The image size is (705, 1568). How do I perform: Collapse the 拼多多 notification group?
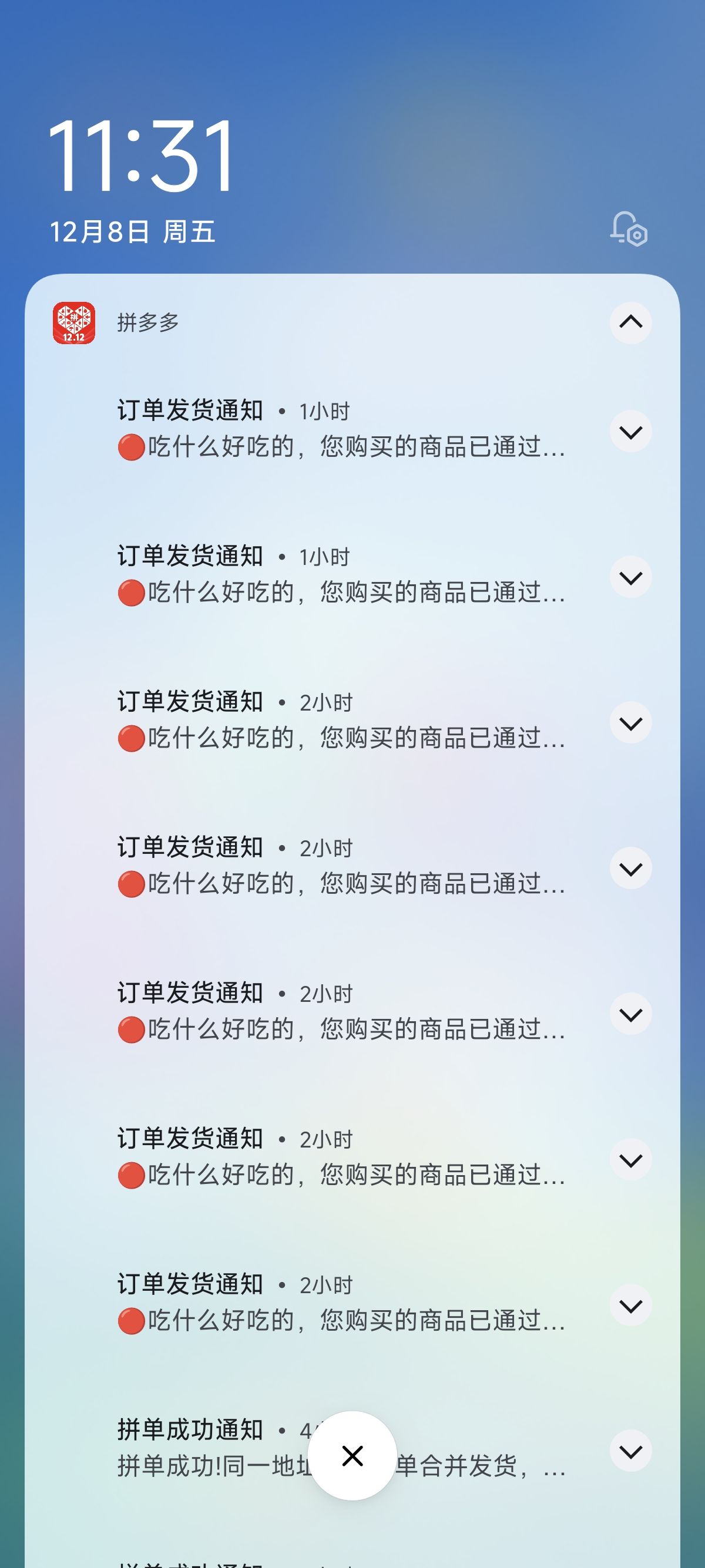630,322
